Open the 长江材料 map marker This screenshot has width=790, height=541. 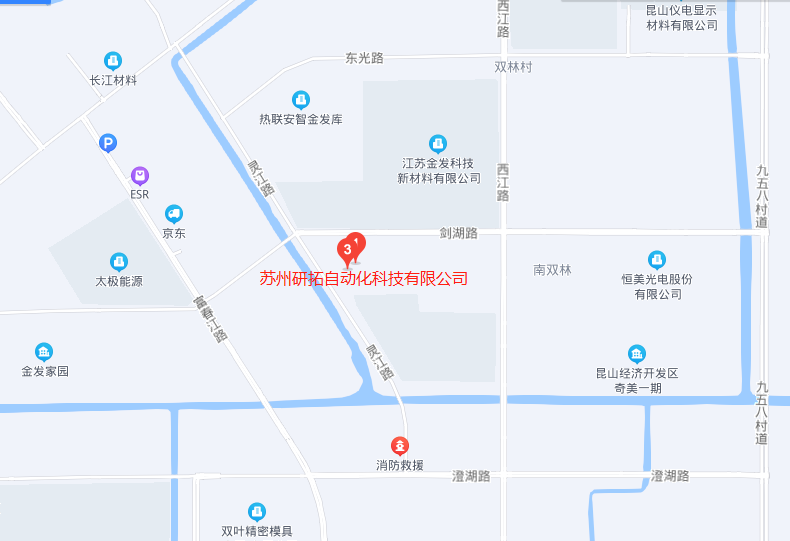113,61
